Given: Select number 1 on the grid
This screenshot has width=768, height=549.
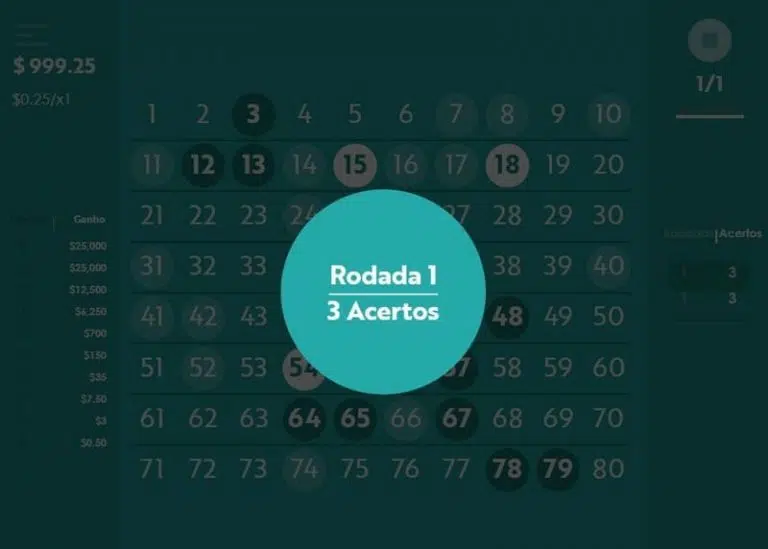Looking at the screenshot, I should (152, 114).
